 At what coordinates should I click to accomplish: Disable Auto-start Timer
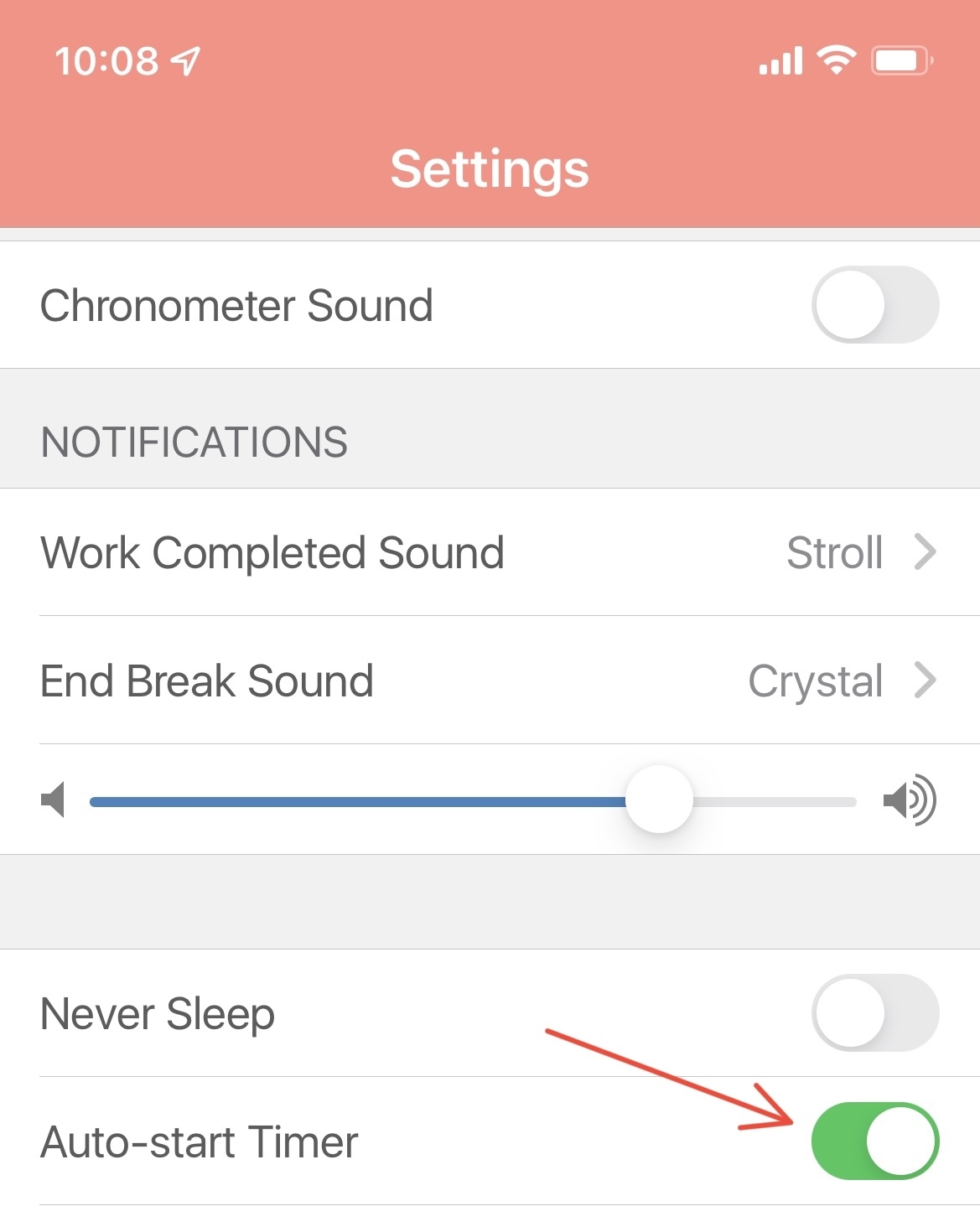pyautogui.click(x=874, y=1141)
